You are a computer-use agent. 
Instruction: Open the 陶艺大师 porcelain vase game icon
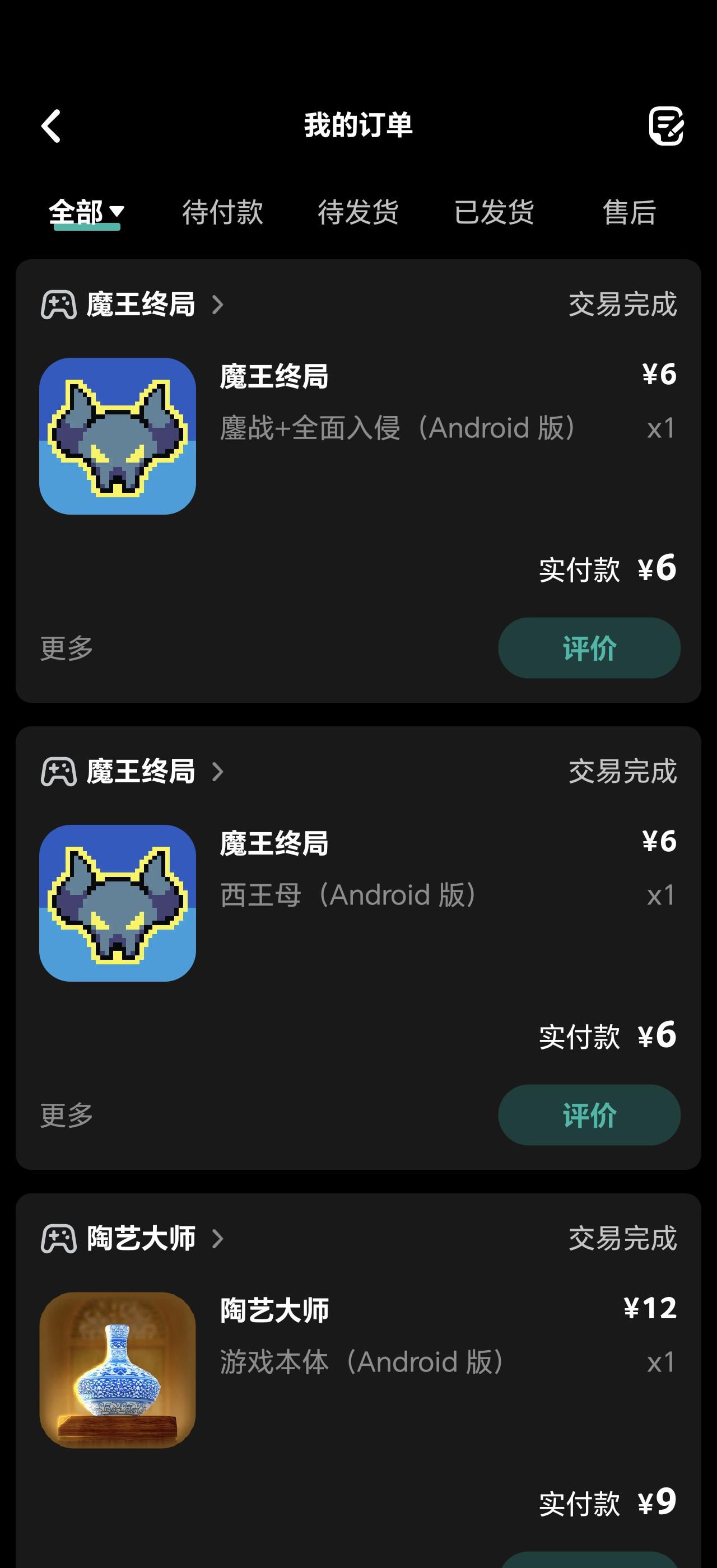pyautogui.click(x=118, y=1370)
